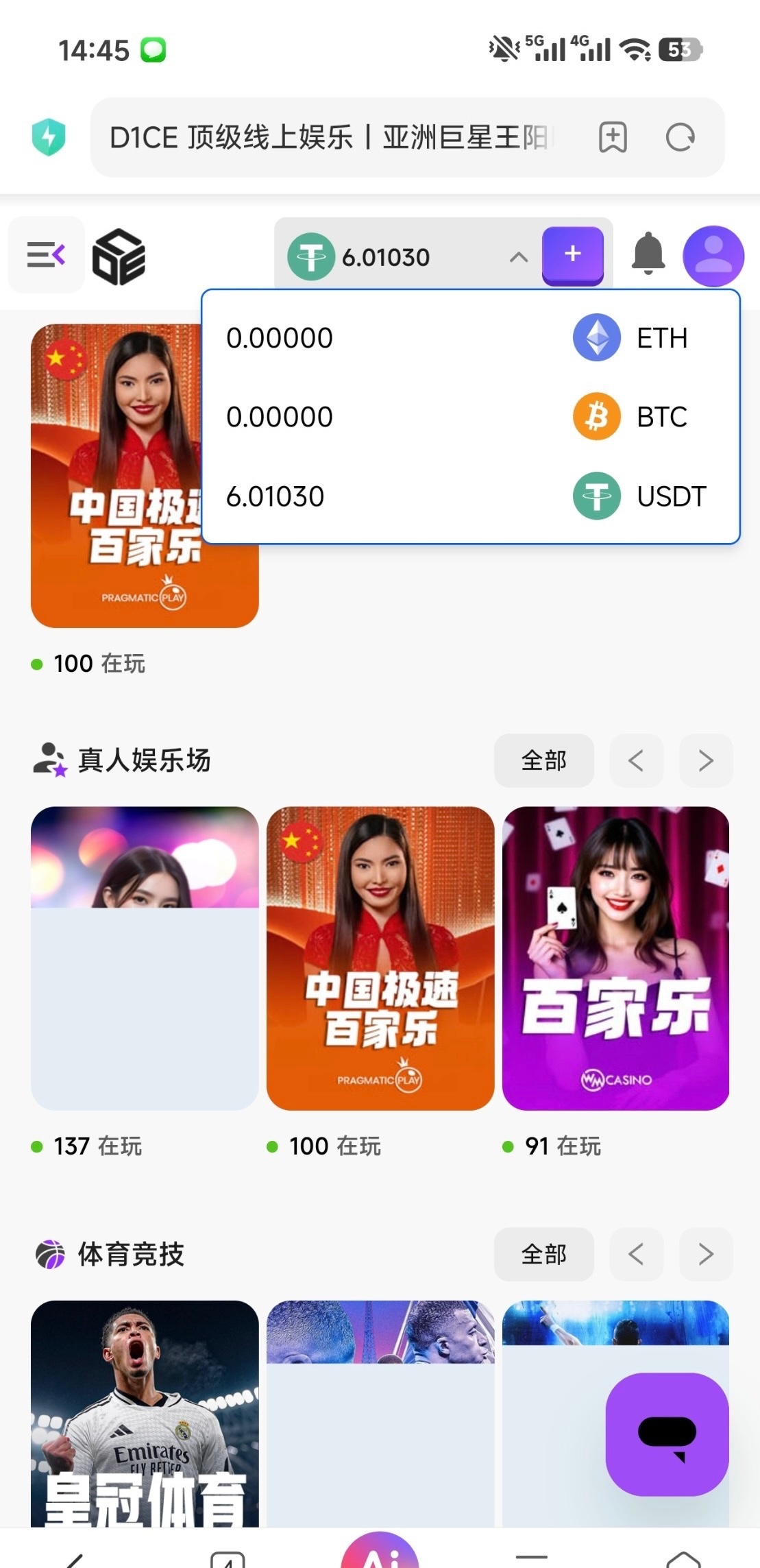Select BTC wallet from the list
The height and width of the screenshot is (1568, 760).
pyautogui.click(x=470, y=417)
